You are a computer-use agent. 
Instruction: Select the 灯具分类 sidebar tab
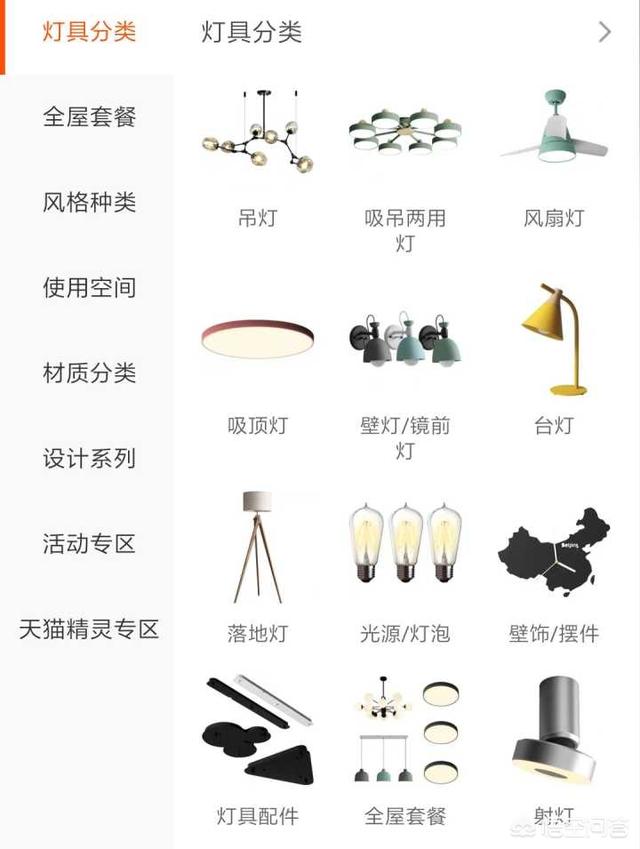(88, 31)
